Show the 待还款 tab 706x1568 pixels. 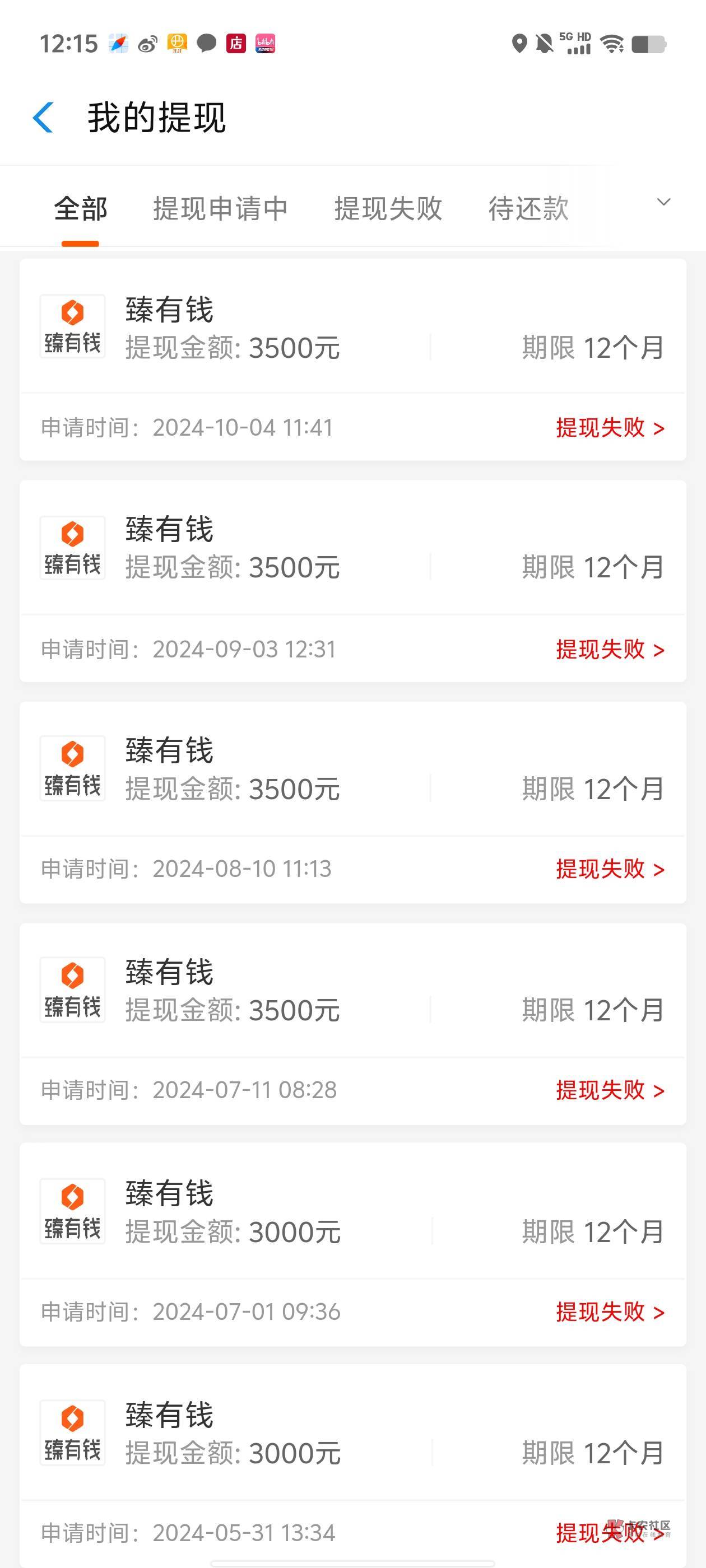click(528, 209)
